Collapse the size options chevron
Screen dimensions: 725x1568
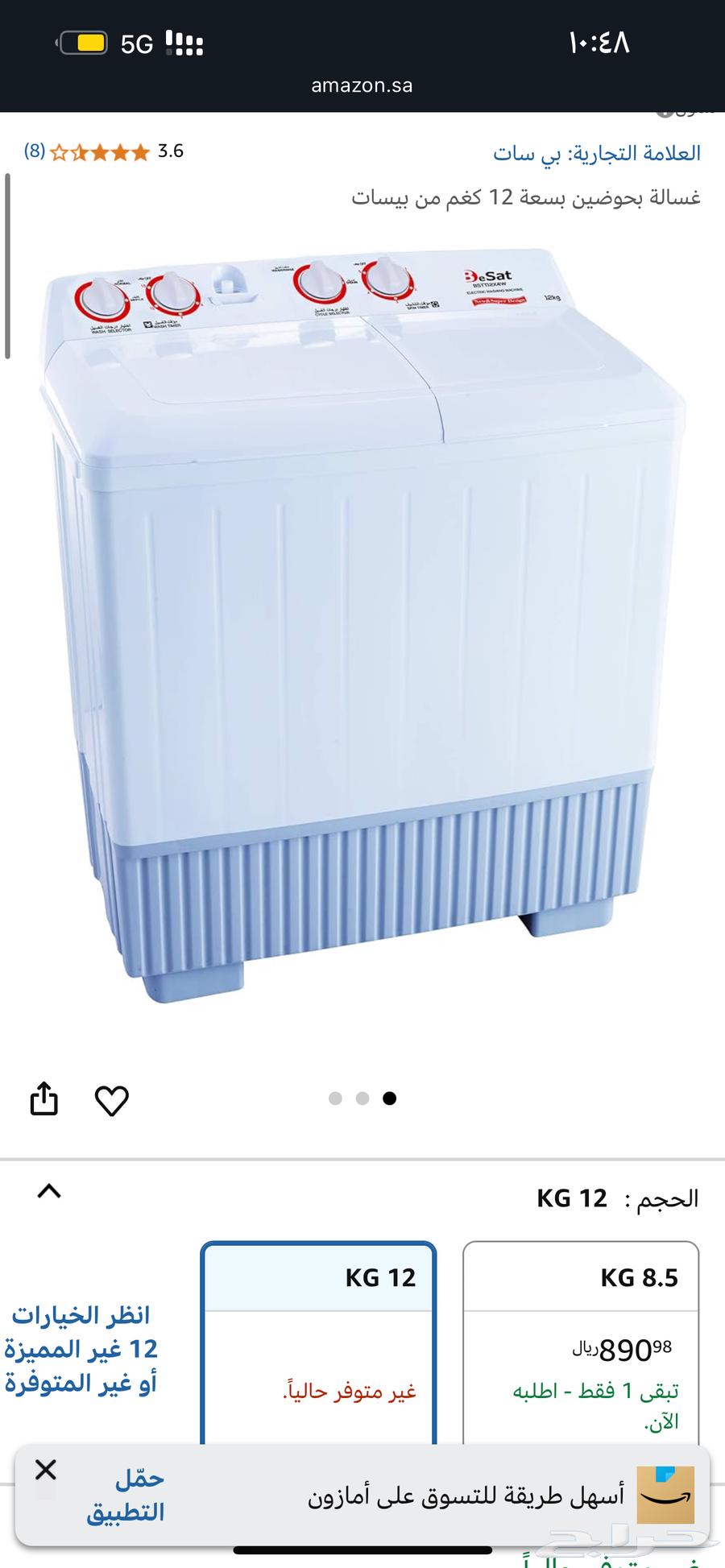click(49, 1191)
